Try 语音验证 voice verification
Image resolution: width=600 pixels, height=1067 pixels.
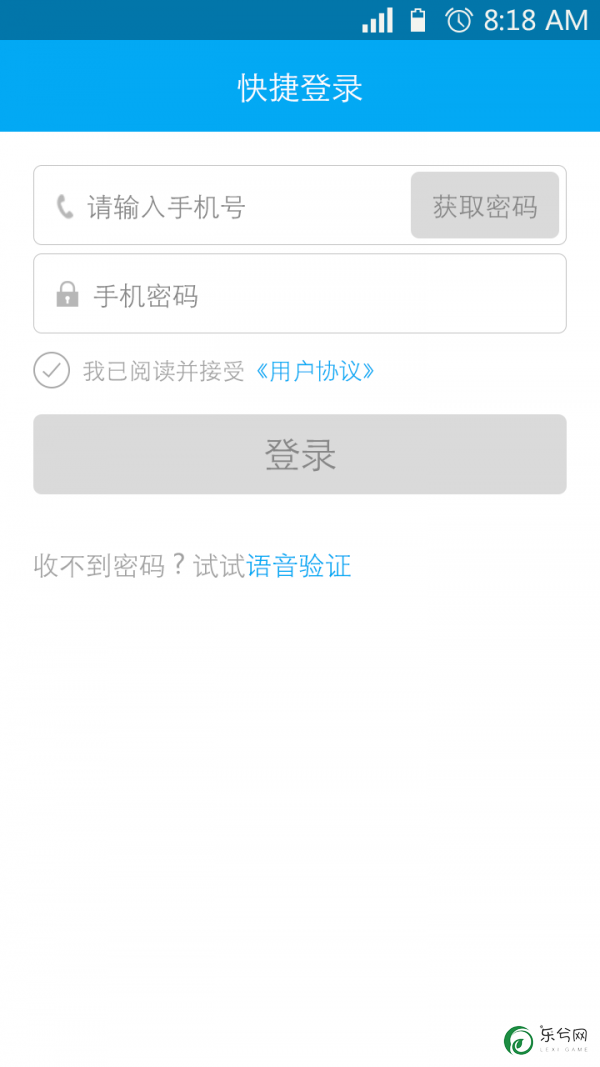pyautogui.click(x=299, y=565)
